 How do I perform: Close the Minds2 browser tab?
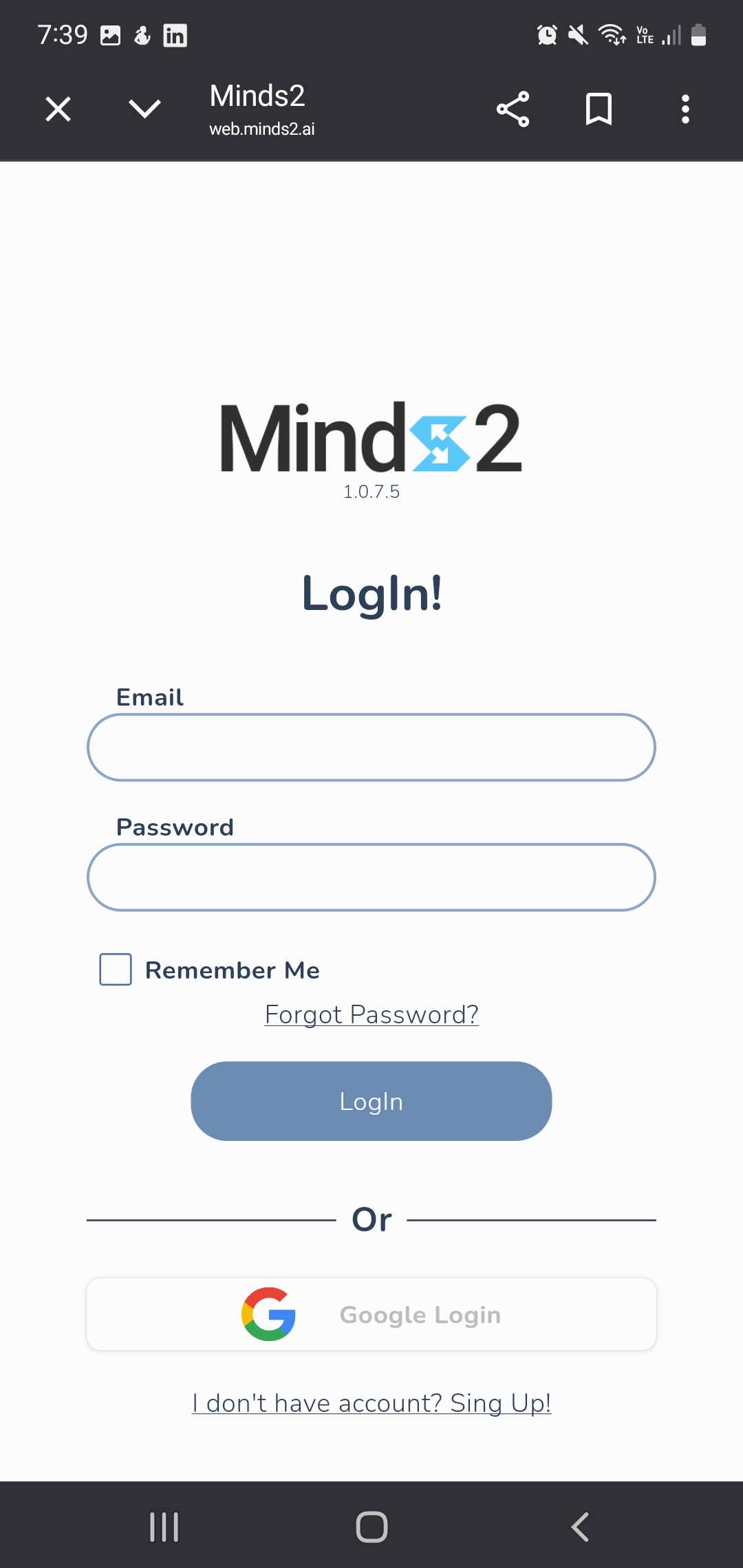tap(58, 109)
